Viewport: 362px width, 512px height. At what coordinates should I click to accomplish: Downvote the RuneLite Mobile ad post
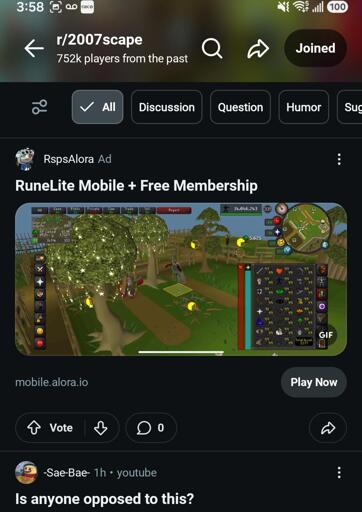point(100,428)
